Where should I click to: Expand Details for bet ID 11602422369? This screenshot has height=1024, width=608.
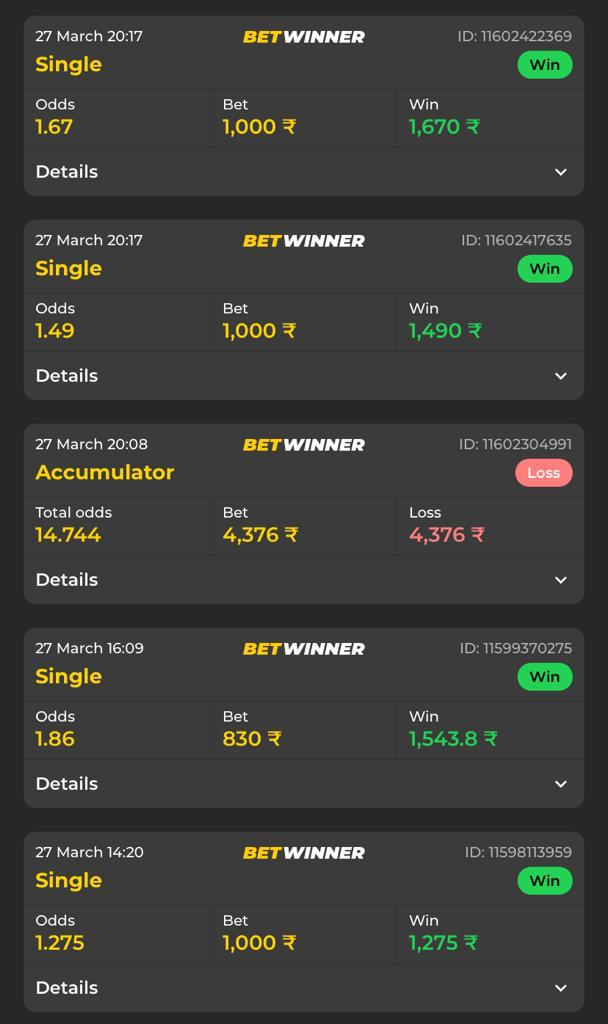click(560, 172)
